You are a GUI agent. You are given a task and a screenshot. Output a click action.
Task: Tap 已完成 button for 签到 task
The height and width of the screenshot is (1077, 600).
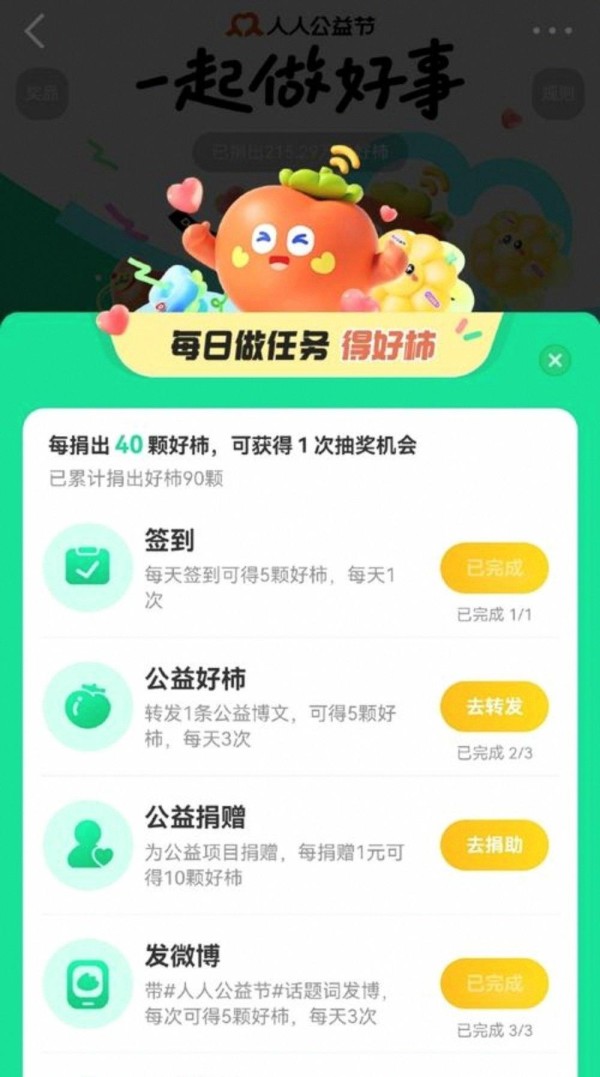tap(494, 568)
